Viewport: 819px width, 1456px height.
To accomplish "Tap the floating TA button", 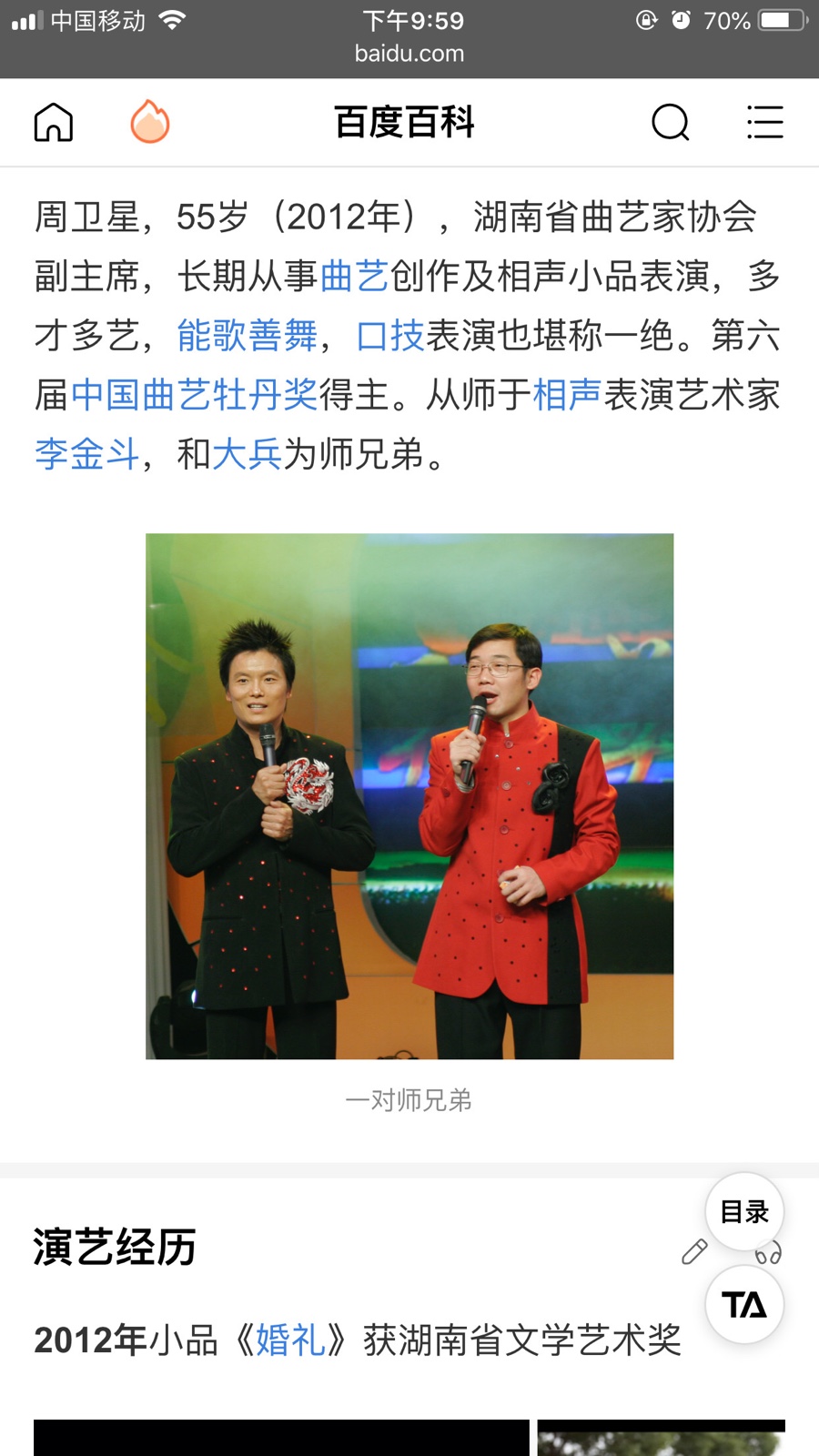I will click(x=743, y=1305).
